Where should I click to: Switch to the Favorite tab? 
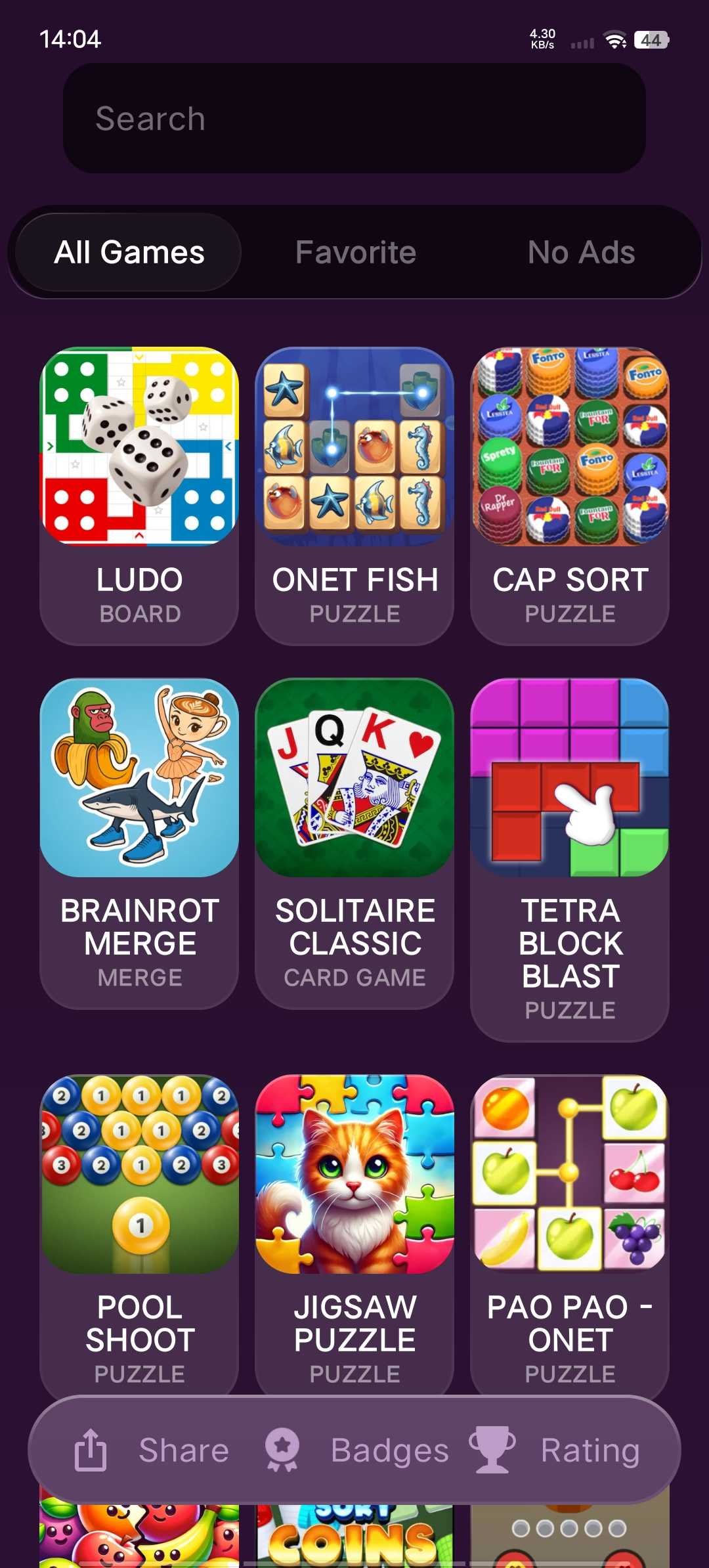(x=355, y=253)
